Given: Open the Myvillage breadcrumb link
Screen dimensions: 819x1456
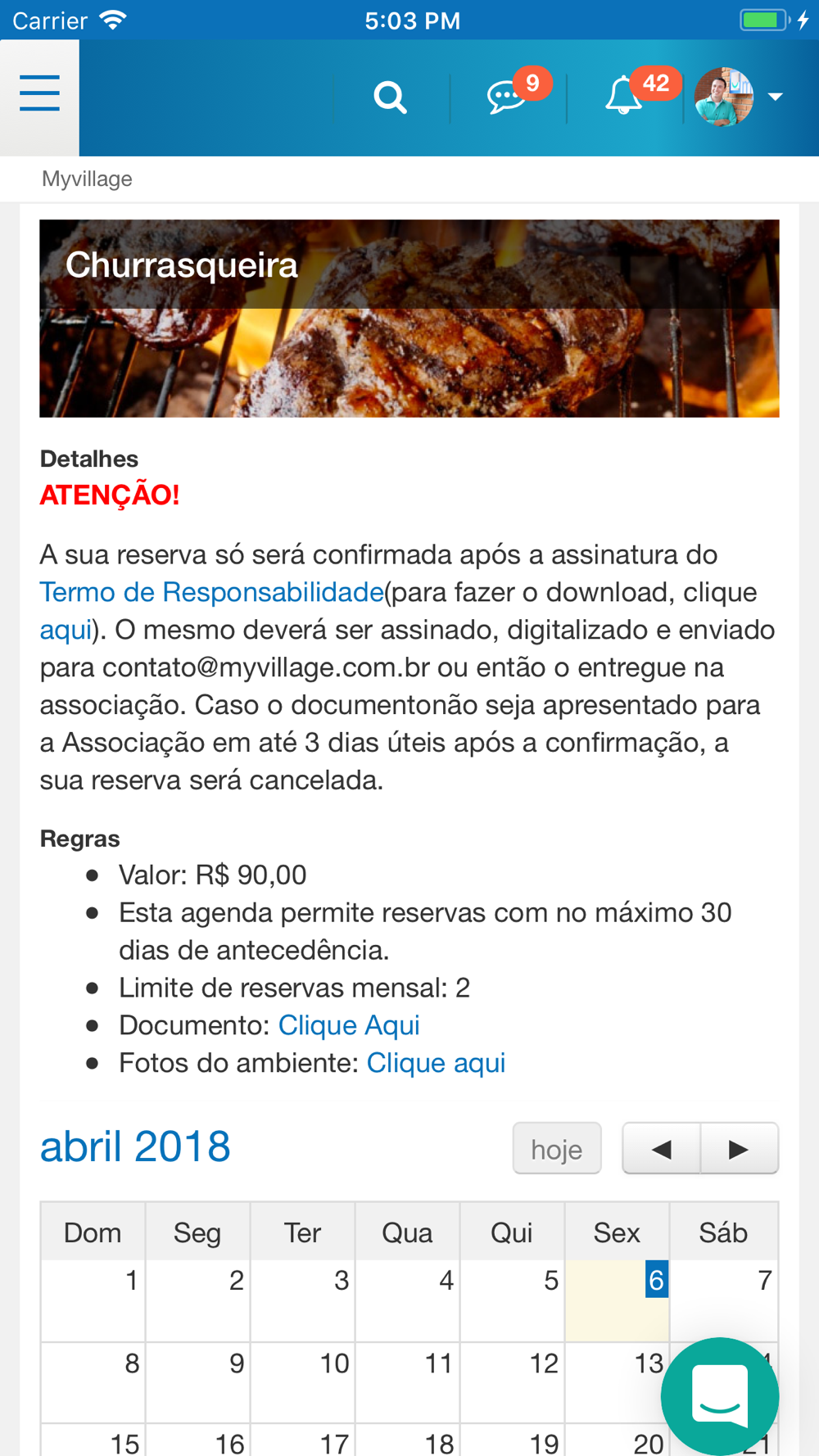Looking at the screenshot, I should click(x=87, y=179).
